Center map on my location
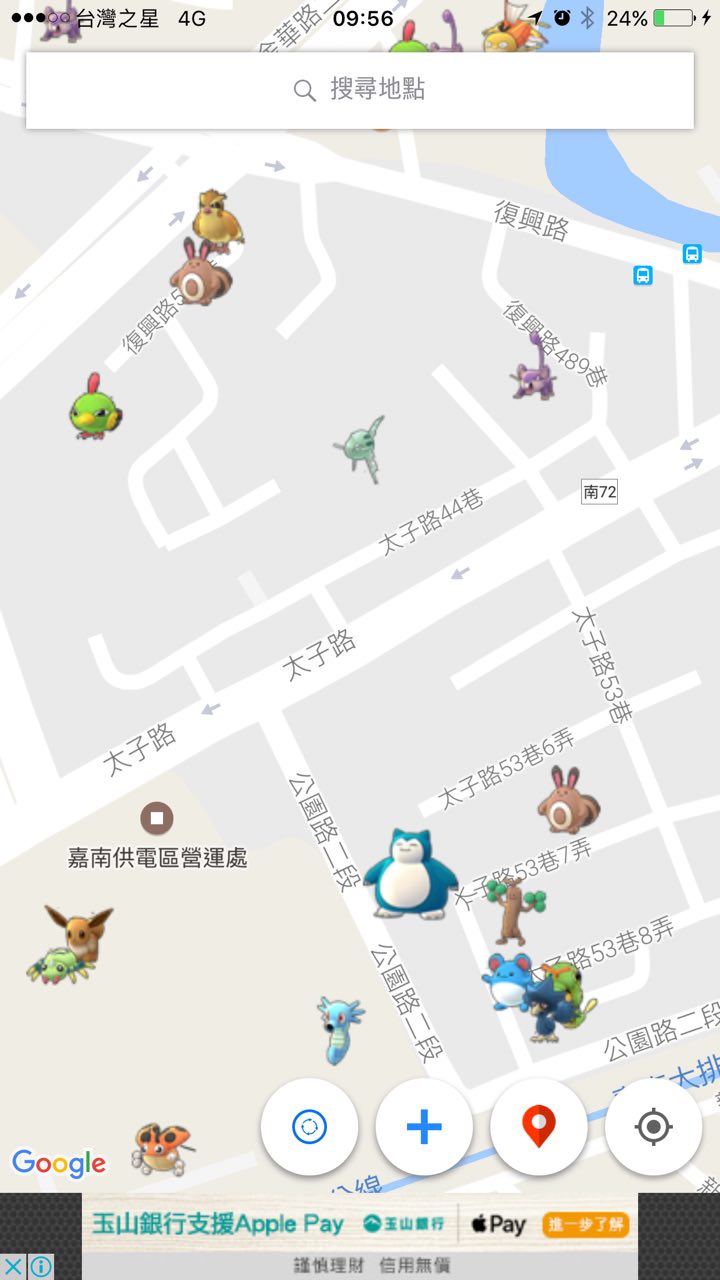This screenshot has height=1280, width=720. pyautogui.click(x=653, y=1127)
